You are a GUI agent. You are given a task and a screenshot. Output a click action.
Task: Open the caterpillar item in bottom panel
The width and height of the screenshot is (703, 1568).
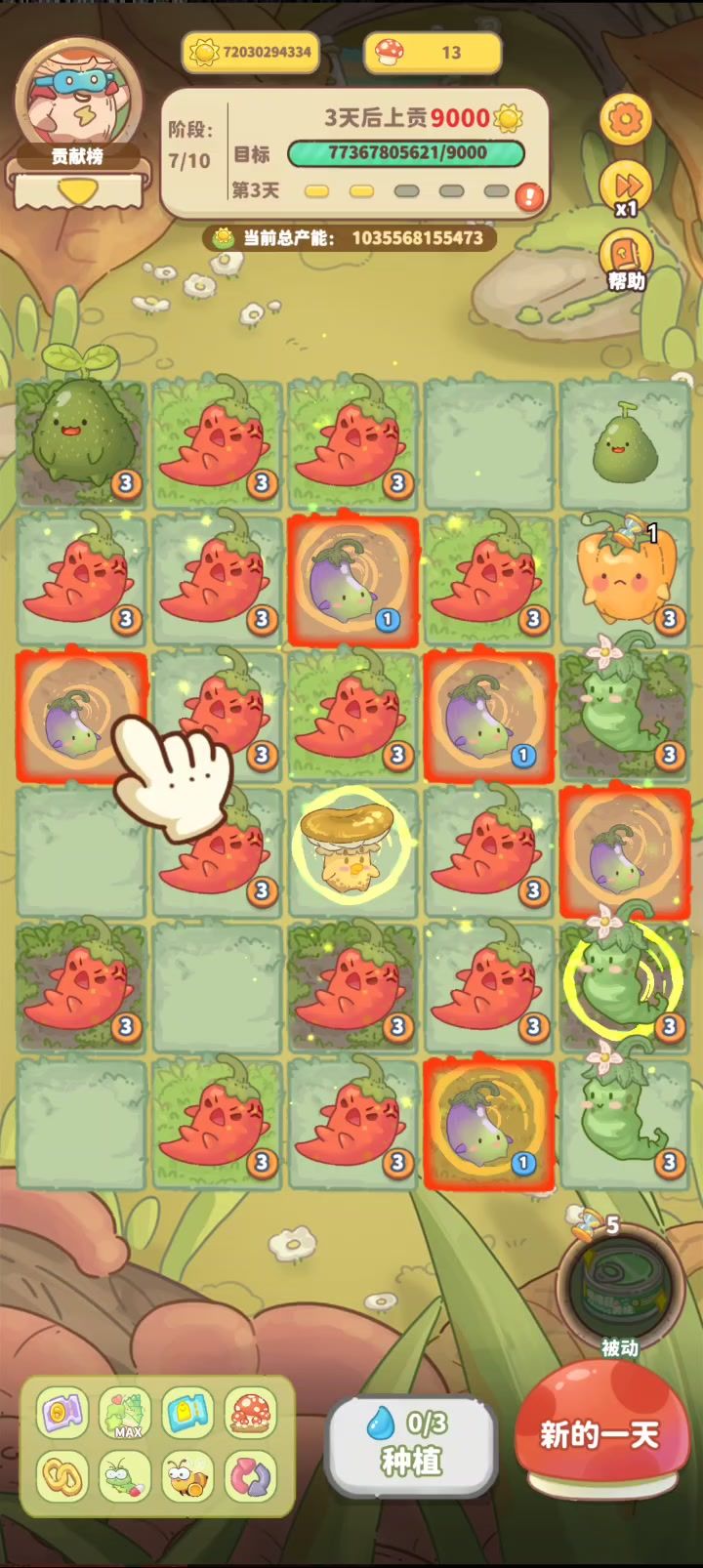(x=126, y=1476)
